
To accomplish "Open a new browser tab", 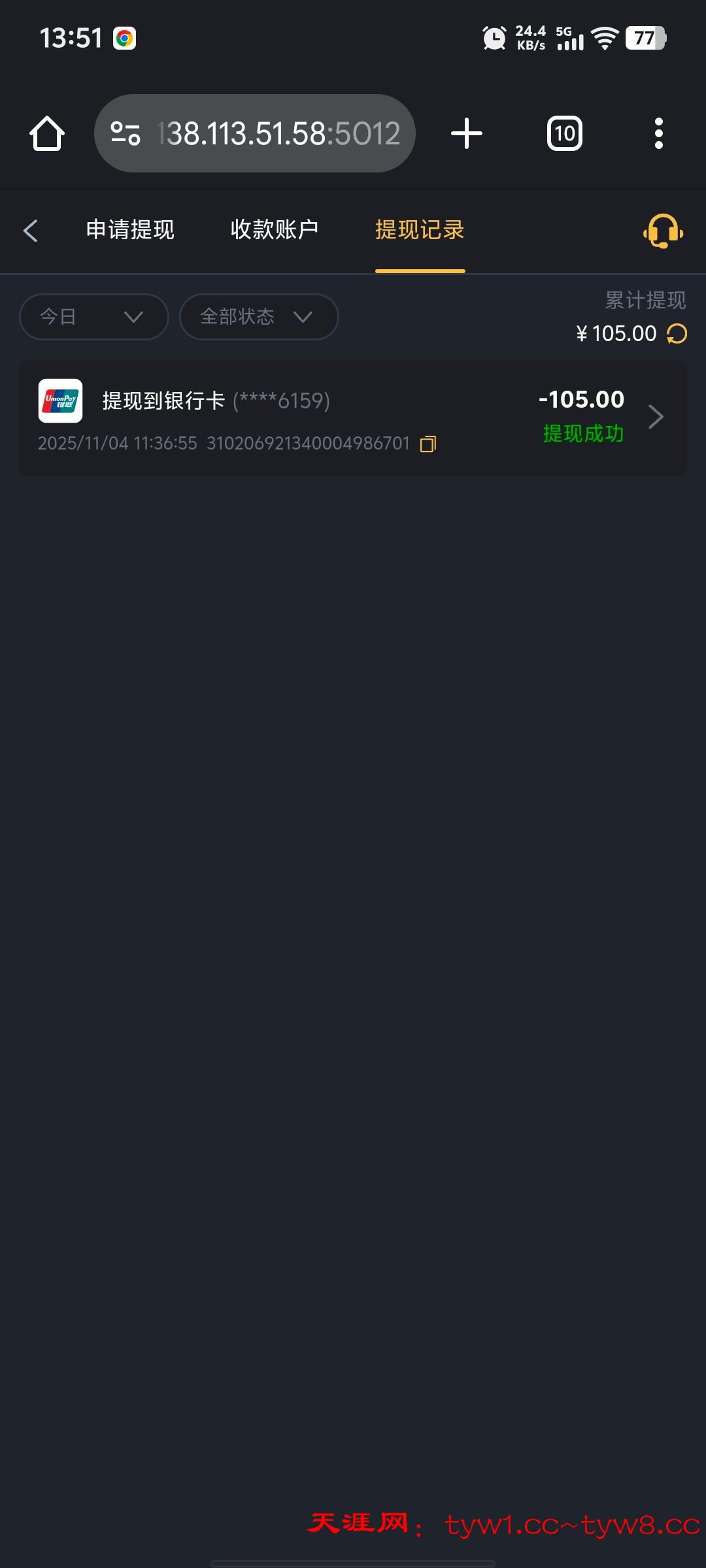I will [x=467, y=134].
